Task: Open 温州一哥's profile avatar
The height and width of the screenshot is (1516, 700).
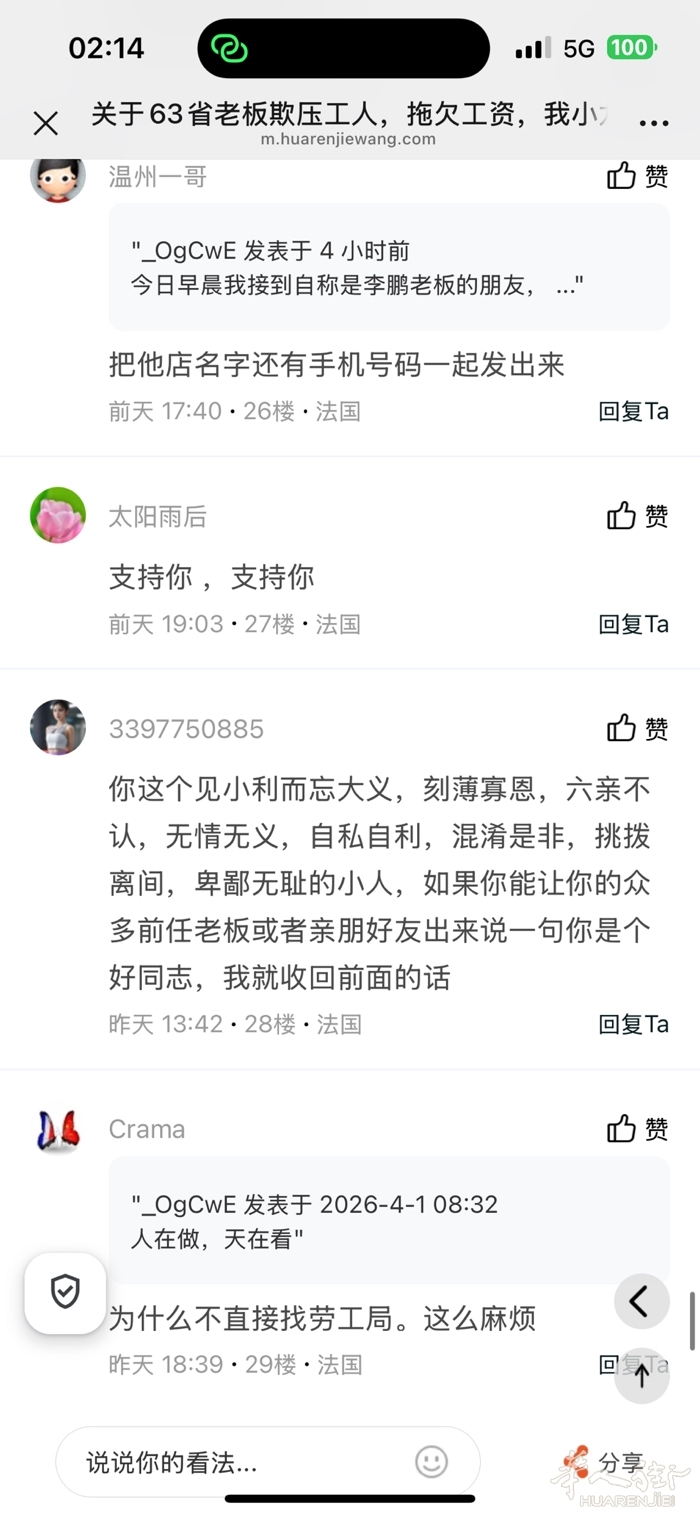Action: [58, 176]
